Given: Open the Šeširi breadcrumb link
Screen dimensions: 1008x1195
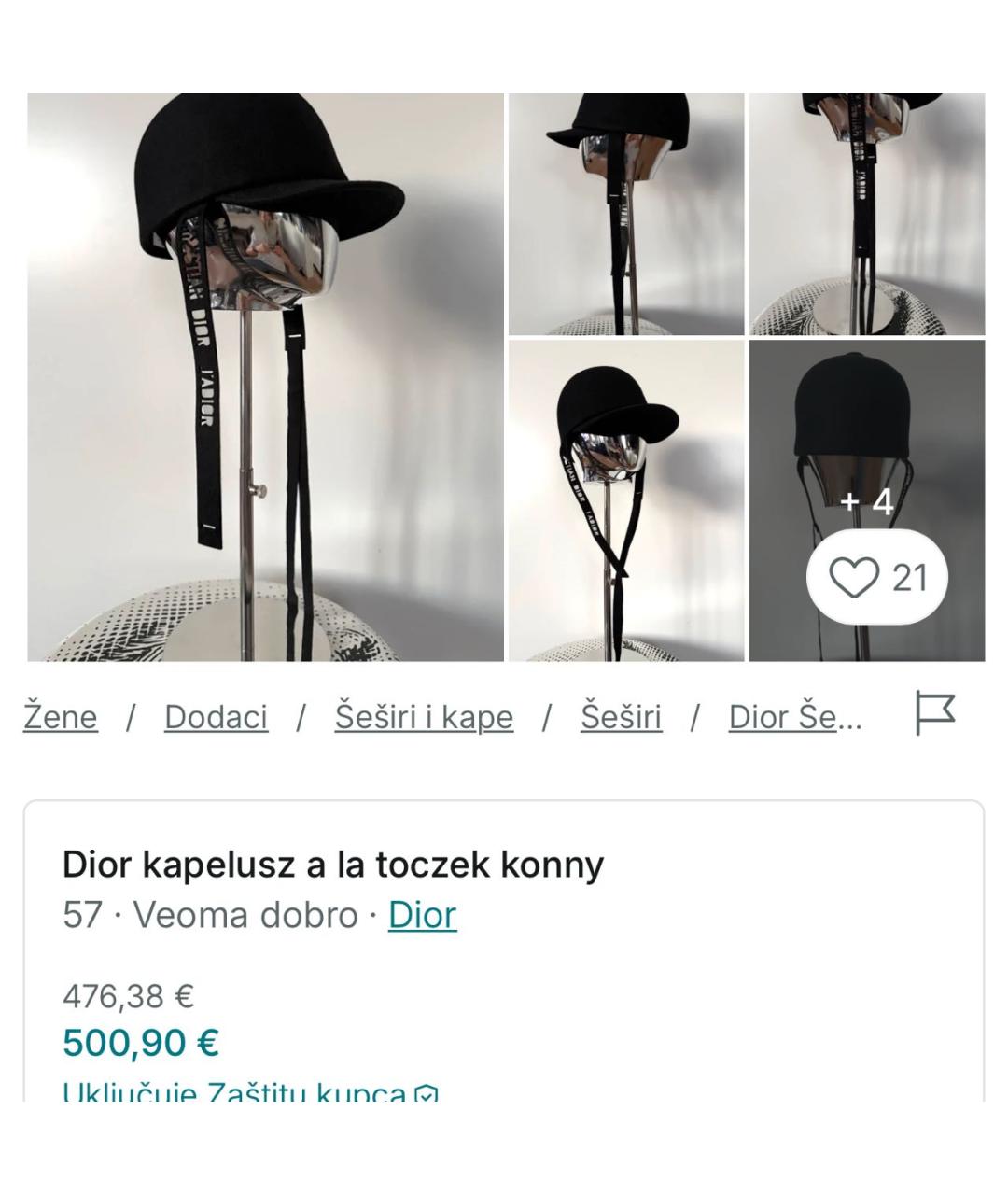Looking at the screenshot, I should click(x=621, y=716).
